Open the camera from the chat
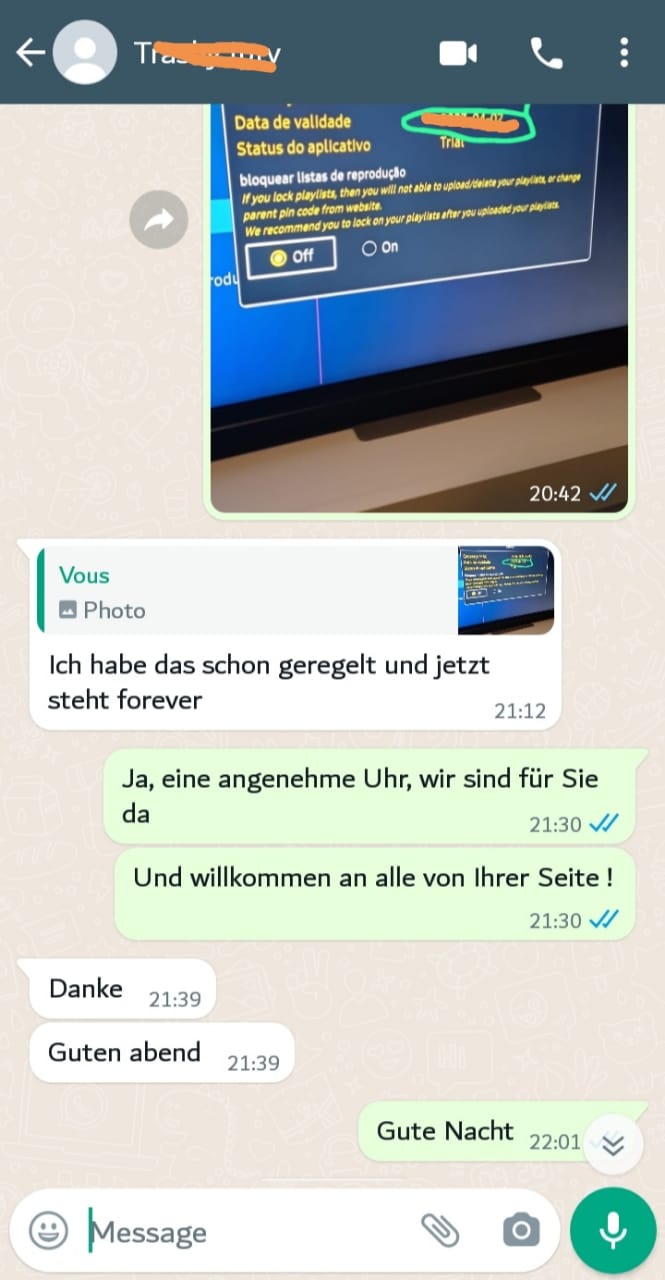Screen dimensions: 665x1280 520,1231
